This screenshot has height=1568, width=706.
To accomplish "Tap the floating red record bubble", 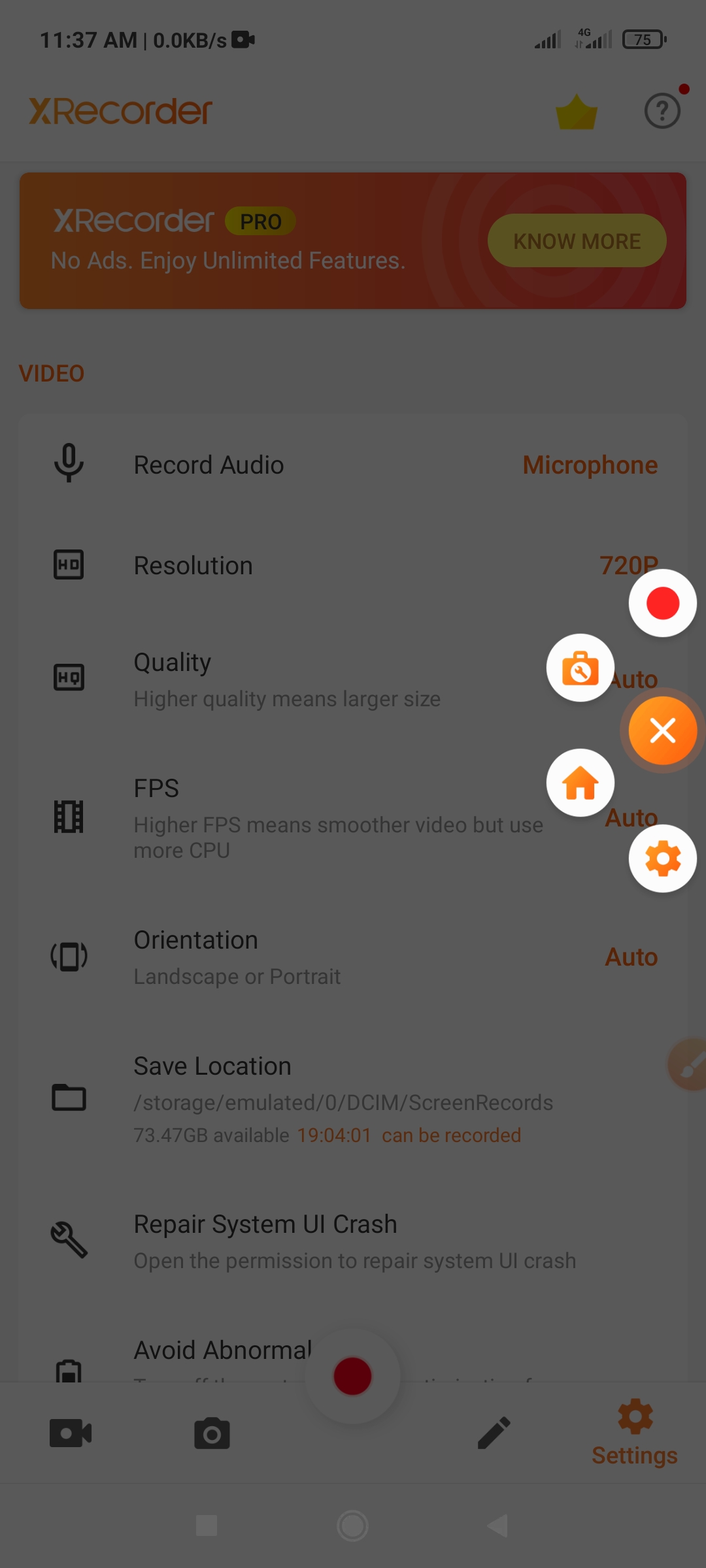I will pos(662,603).
